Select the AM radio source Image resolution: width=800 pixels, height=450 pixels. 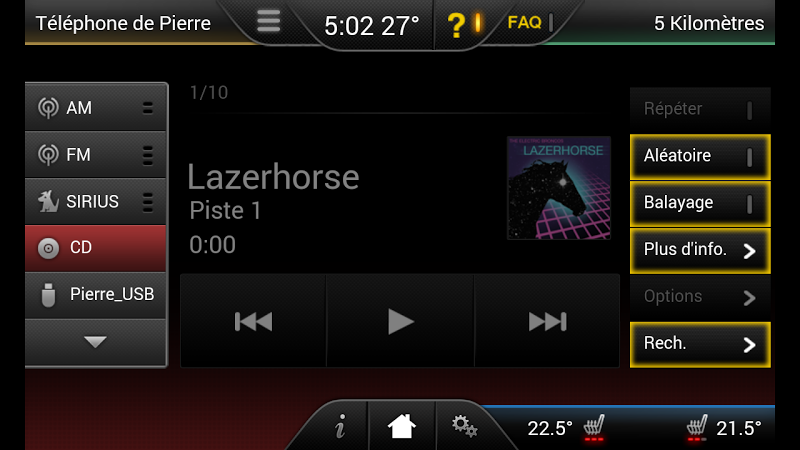95,108
